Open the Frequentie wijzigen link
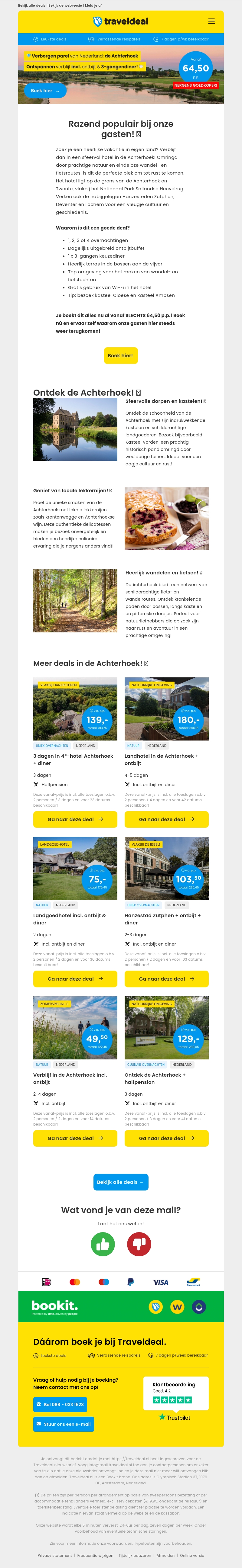This screenshot has width=242, height=1568. tap(95, 1555)
